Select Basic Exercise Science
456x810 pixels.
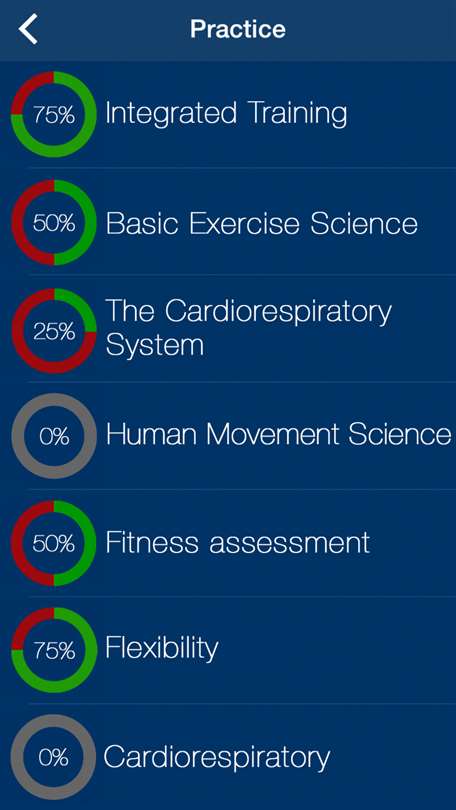pos(228,222)
